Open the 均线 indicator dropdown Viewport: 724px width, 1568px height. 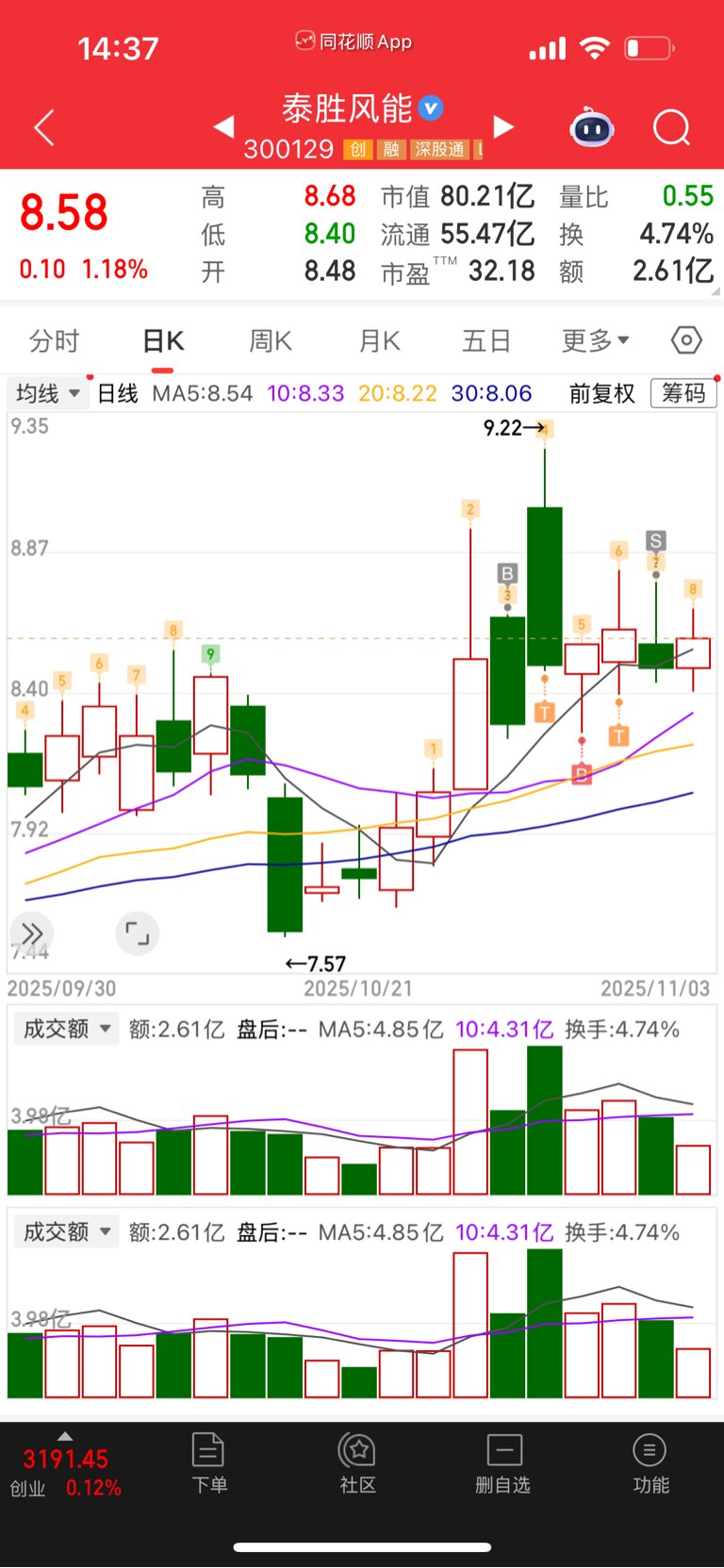point(48,393)
